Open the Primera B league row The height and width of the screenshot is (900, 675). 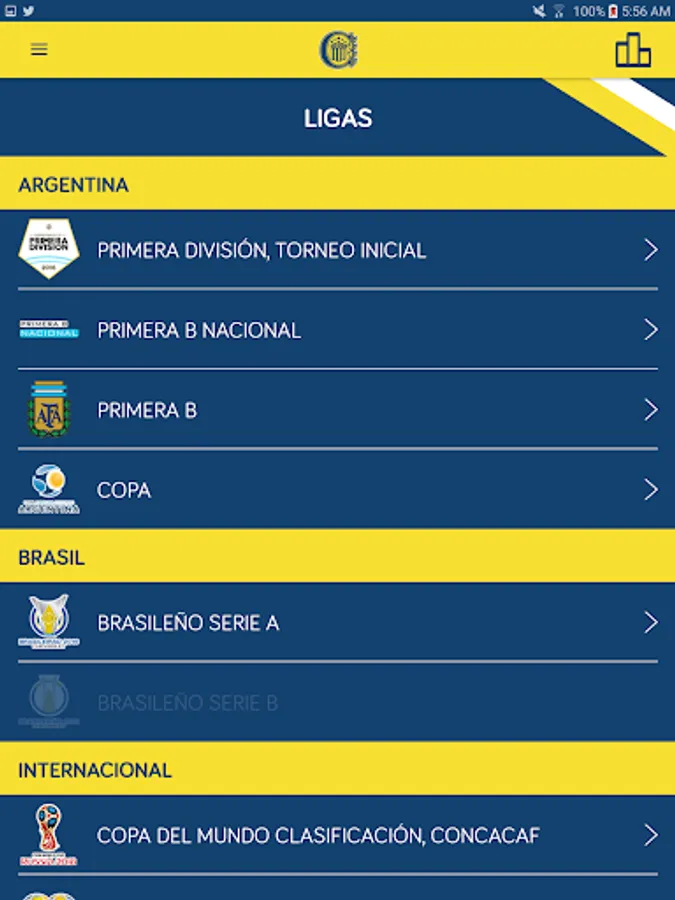point(337,410)
